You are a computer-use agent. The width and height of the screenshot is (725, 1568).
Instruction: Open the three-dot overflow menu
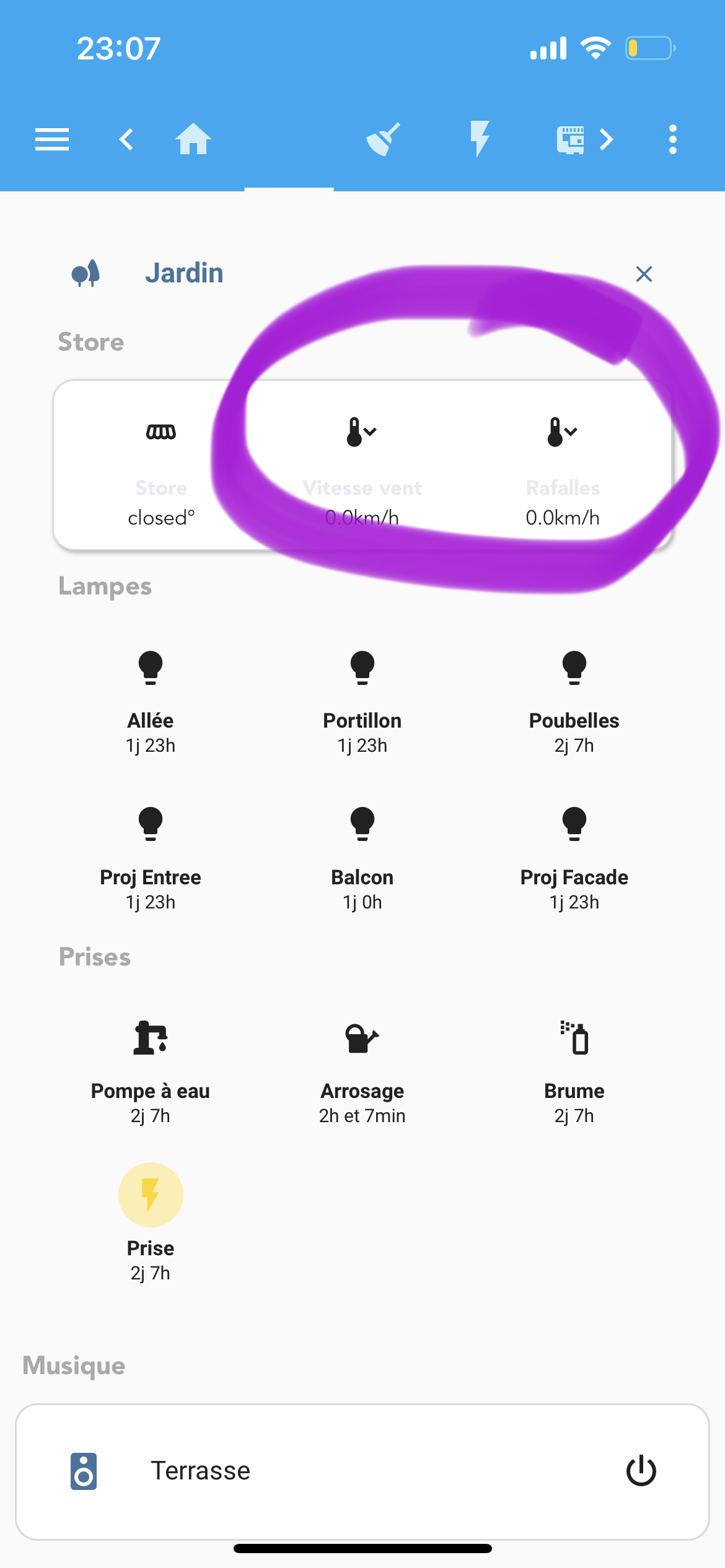pyautogui.click(x=673, y=139)
